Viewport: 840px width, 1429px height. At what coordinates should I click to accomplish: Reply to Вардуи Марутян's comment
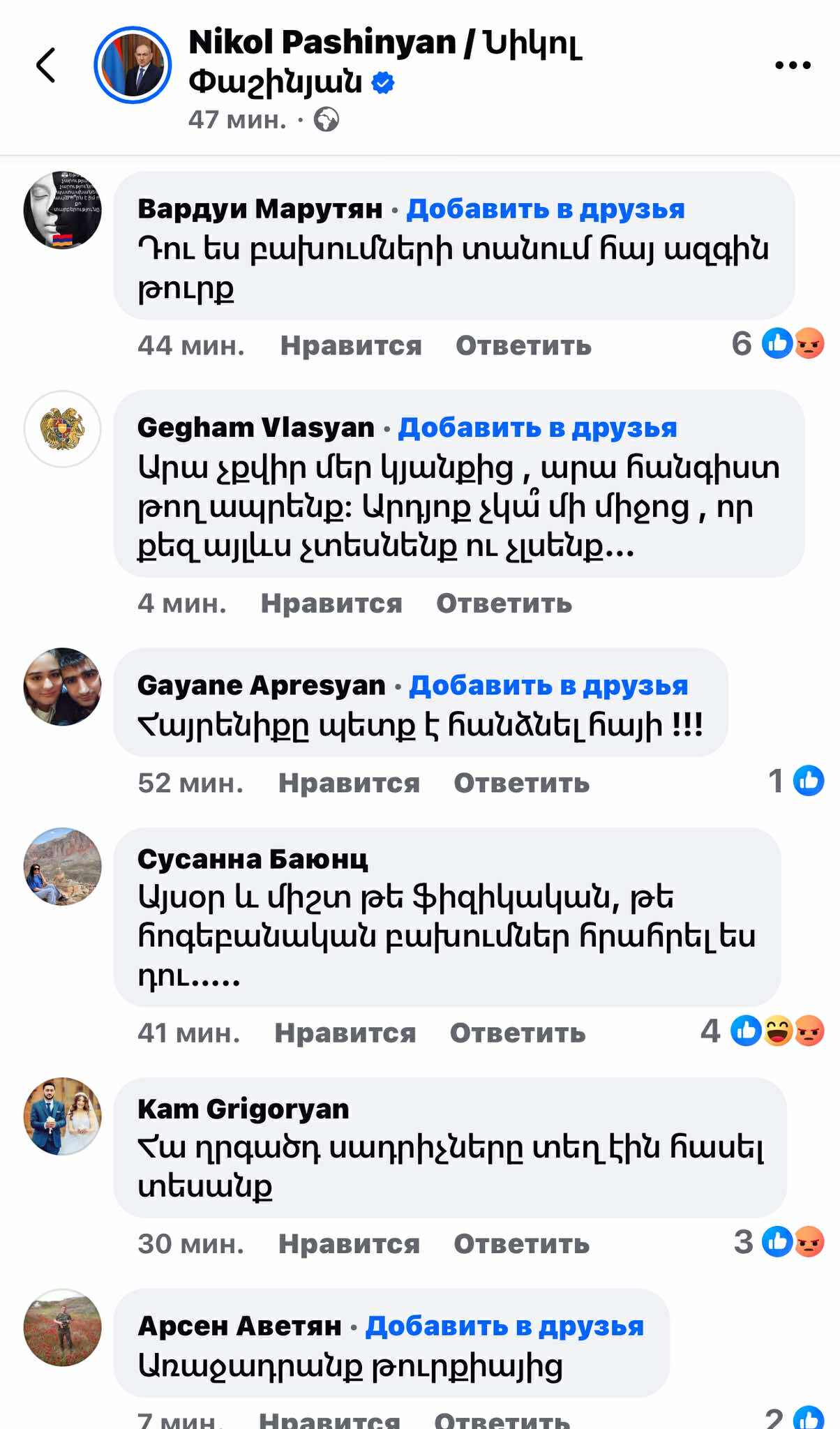523,345
